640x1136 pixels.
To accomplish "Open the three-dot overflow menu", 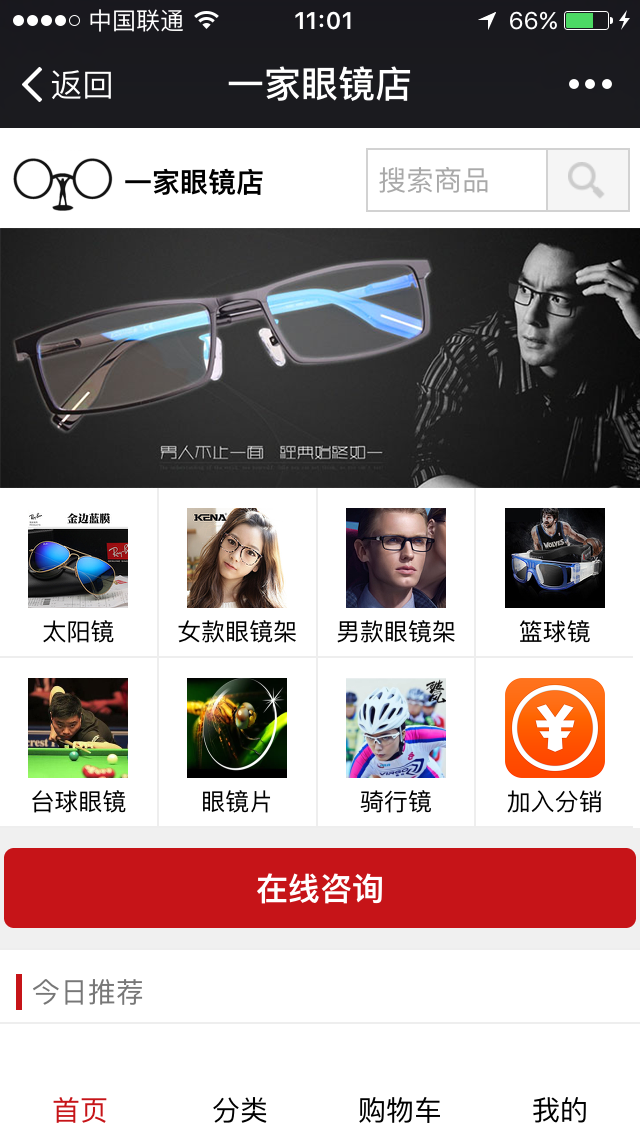I will click(x=590, y=85).
